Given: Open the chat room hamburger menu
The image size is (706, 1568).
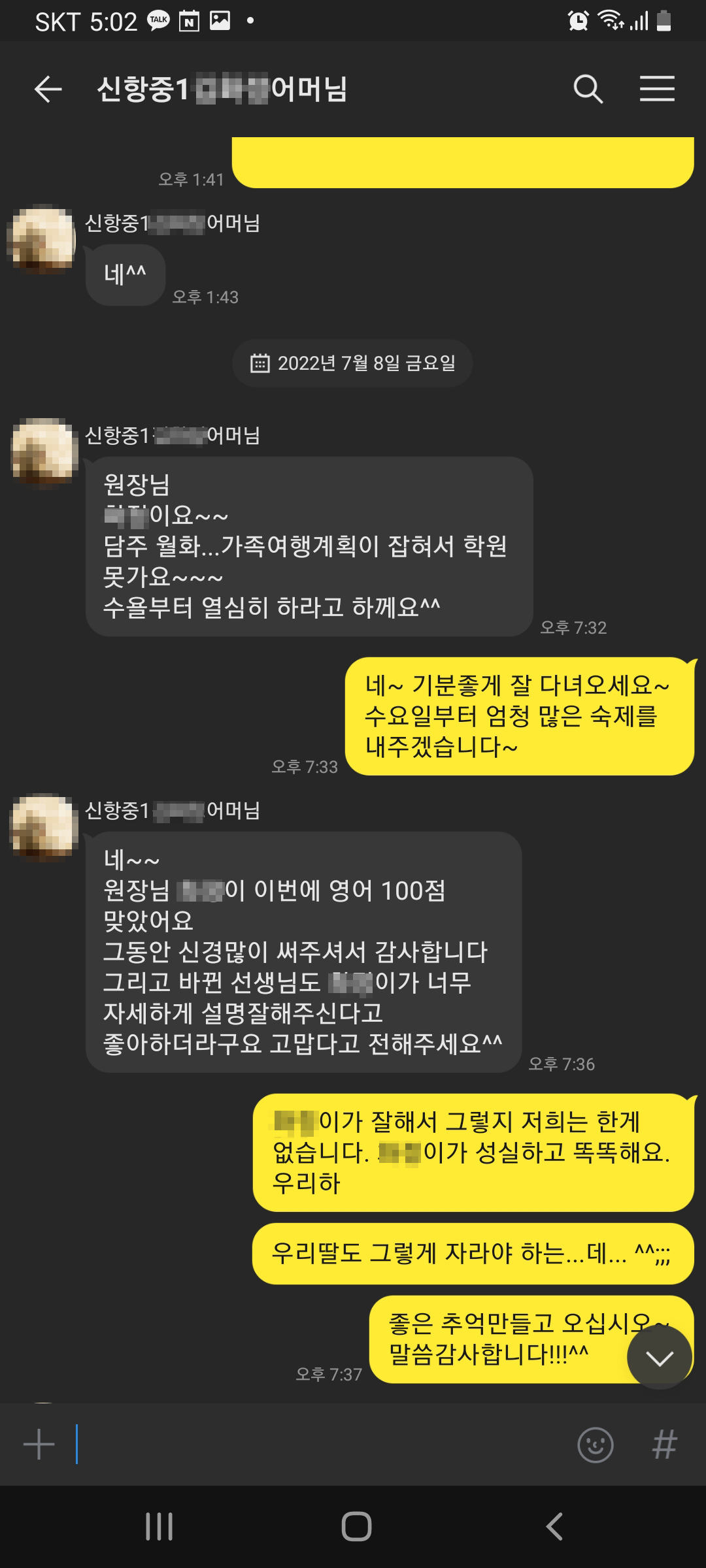Looking at the screenshot, I should [657, 89].
